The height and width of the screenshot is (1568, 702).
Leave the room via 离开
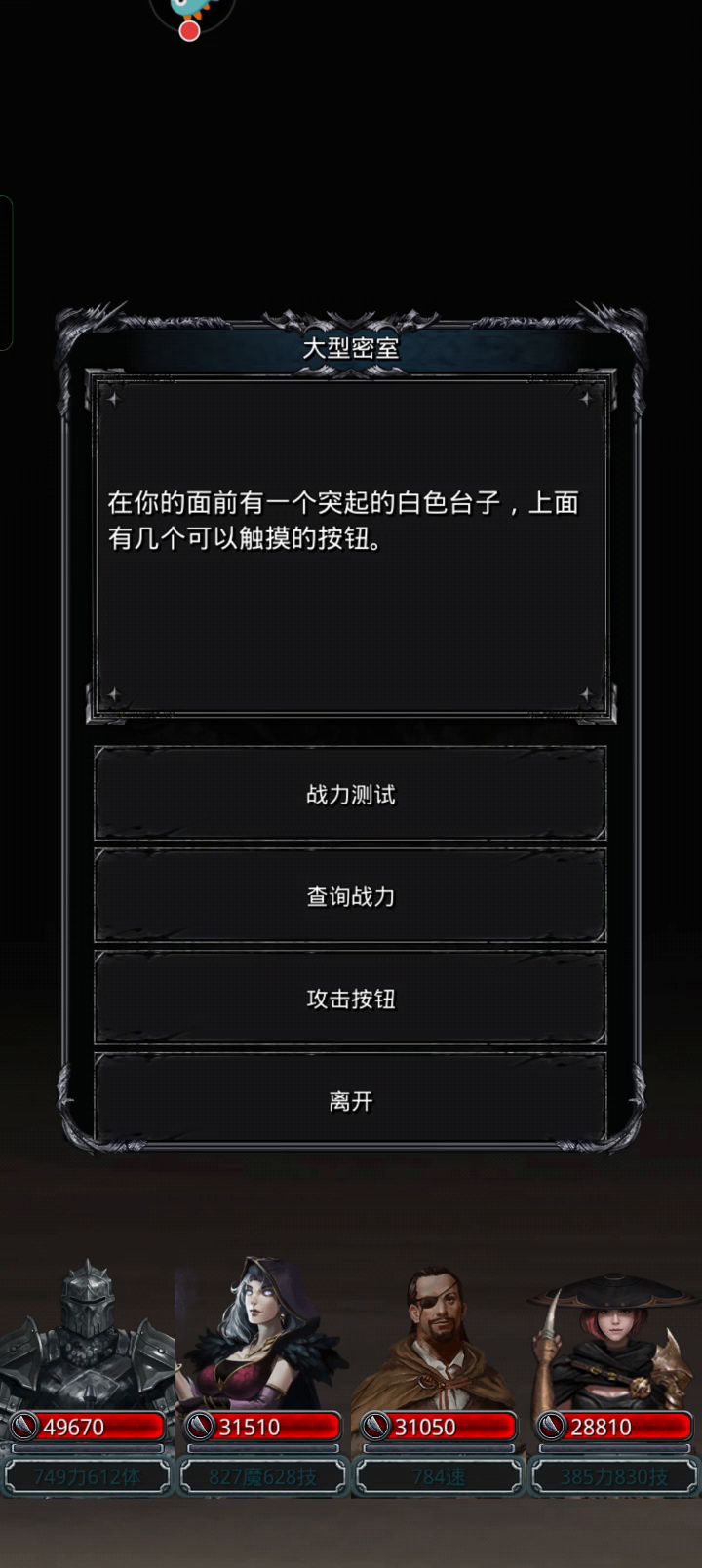point(350,1101)
